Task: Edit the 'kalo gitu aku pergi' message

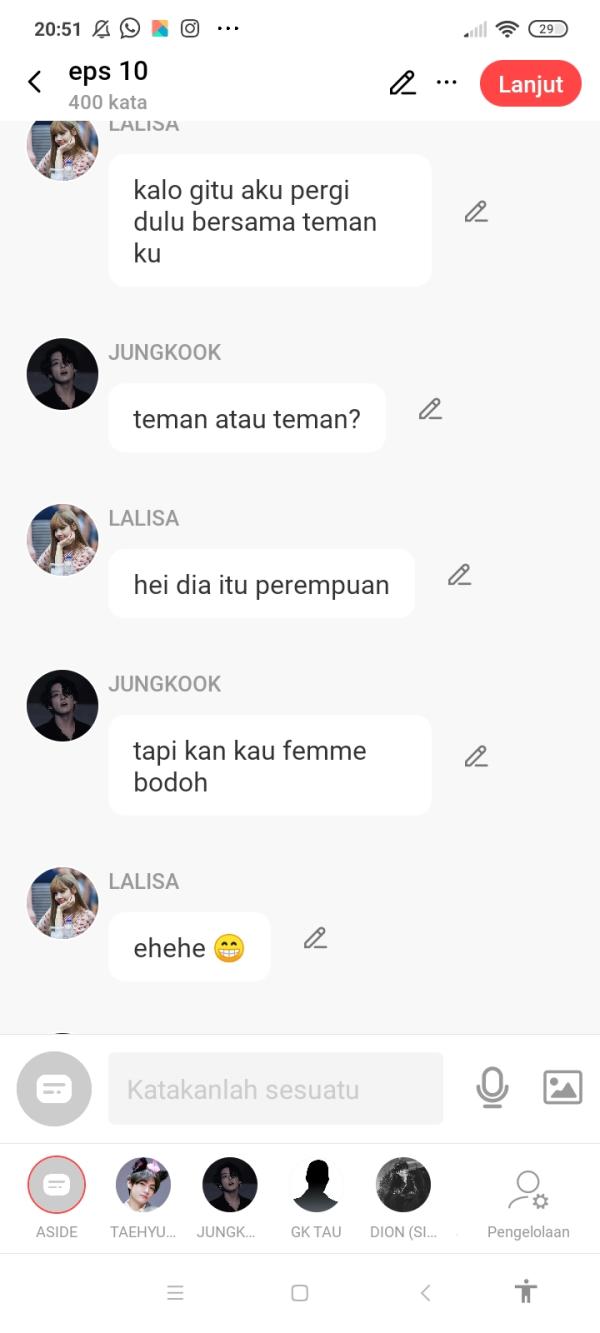Action: click(476, 212)
